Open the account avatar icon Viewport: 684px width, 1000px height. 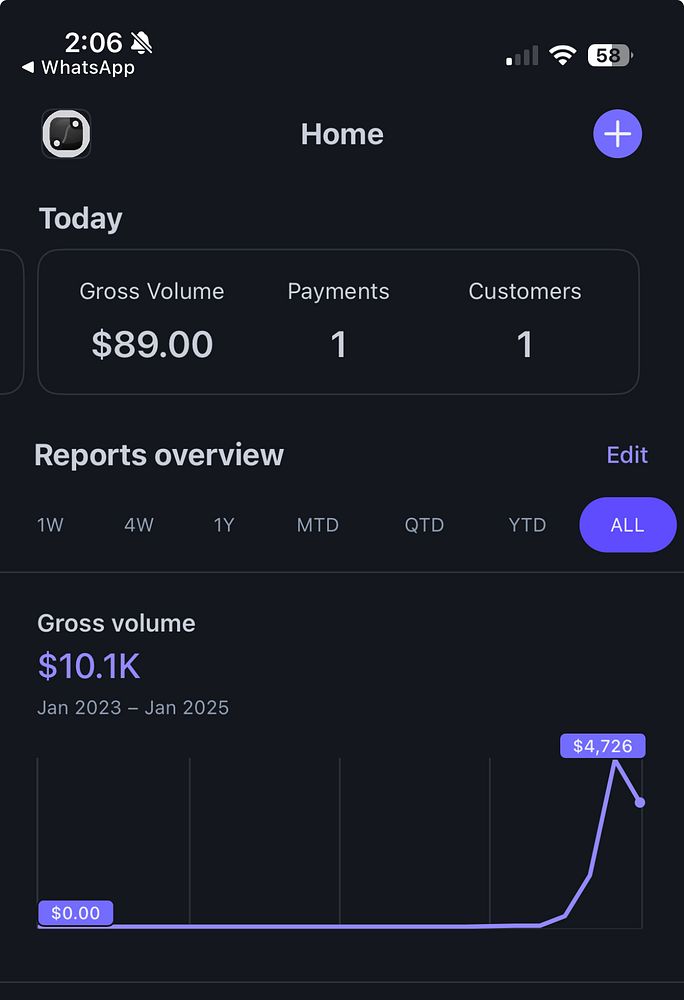(x=66, y=134)
